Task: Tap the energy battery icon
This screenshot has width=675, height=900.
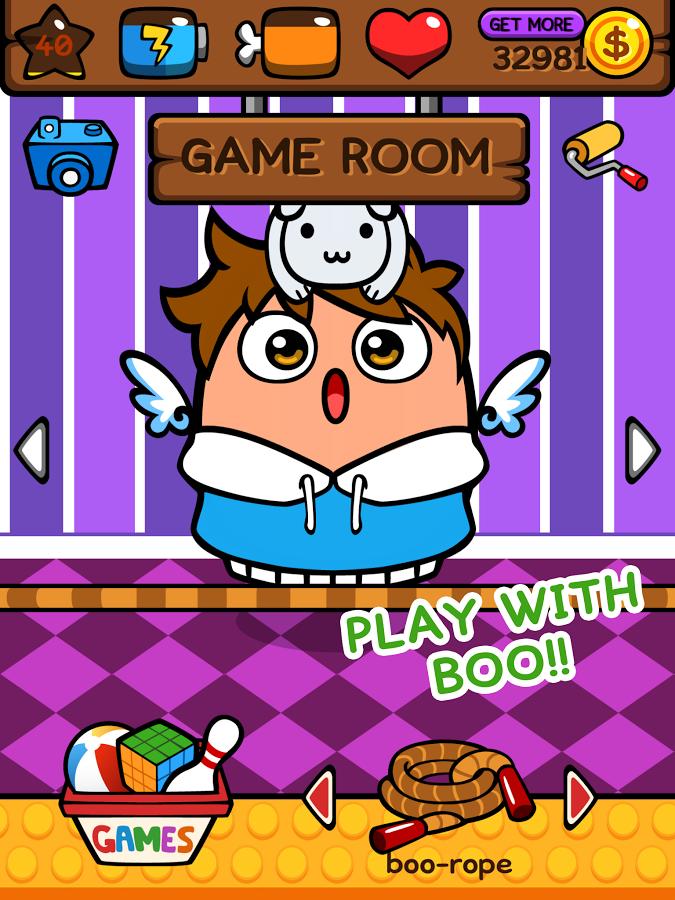Action: tap(163, 43)
